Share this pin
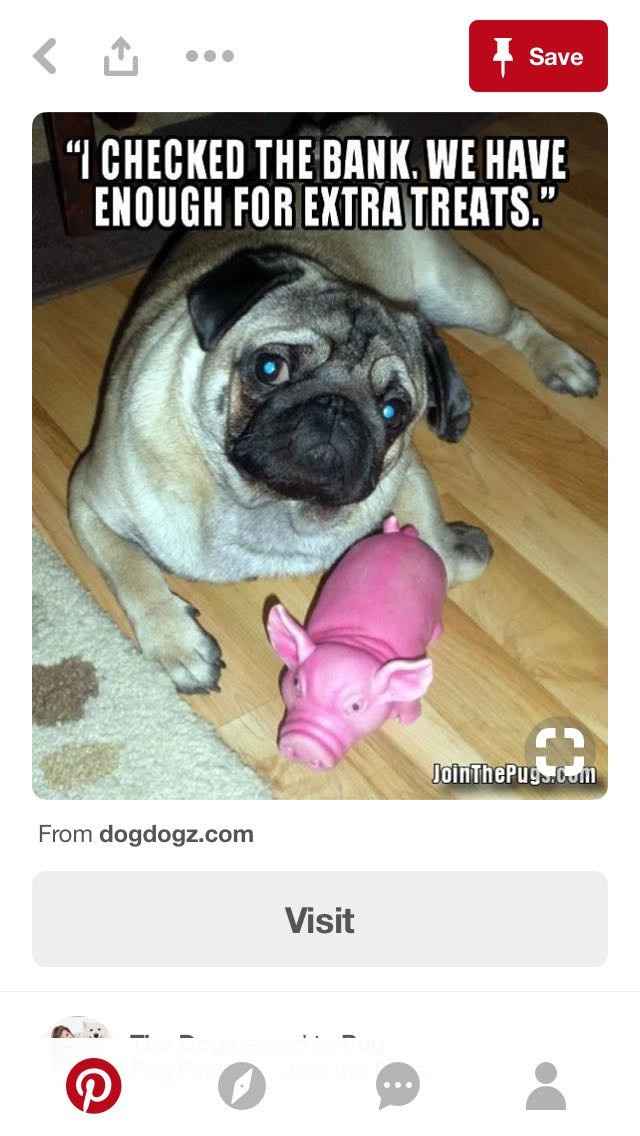This screenshot has width=640, height=1136. point(120,57)
